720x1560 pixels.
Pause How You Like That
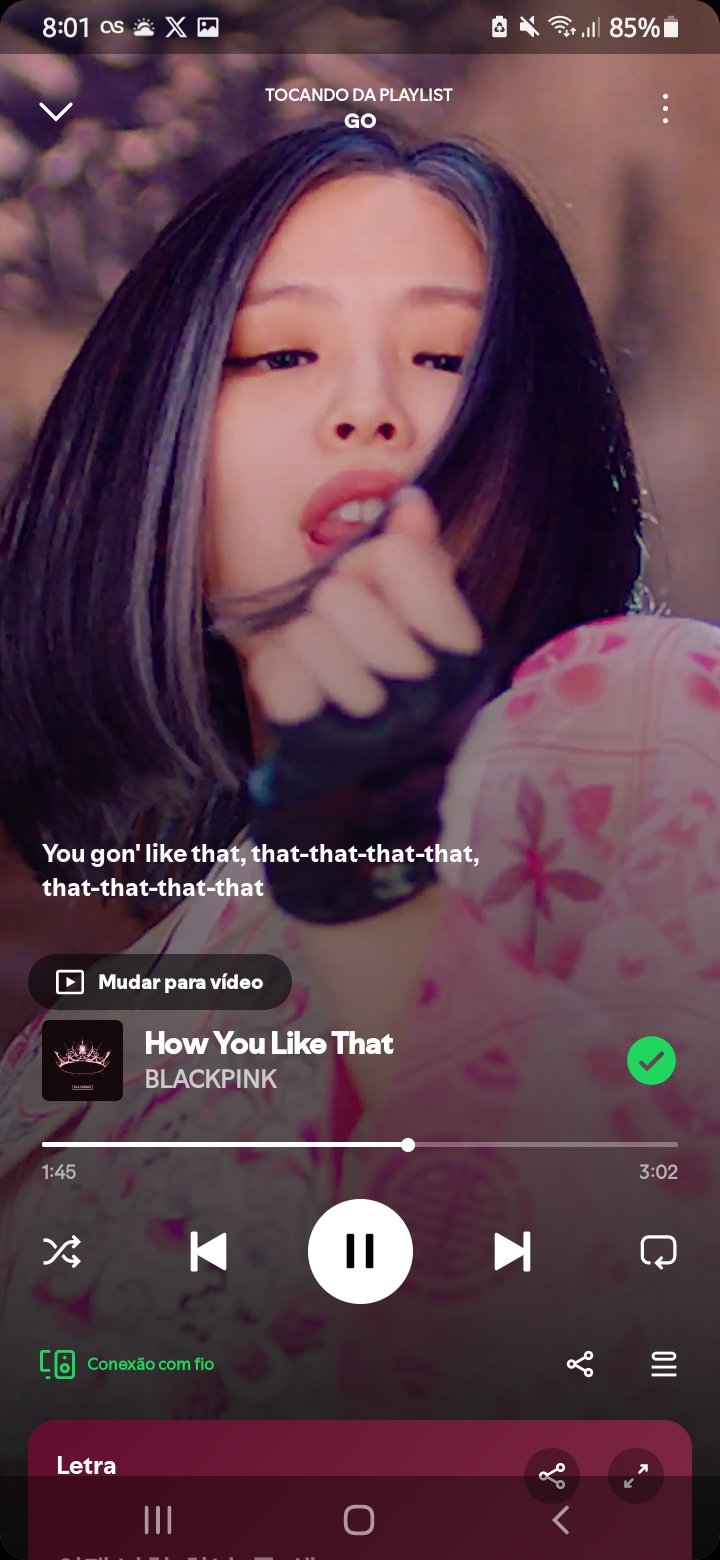tap(360, 1251)
